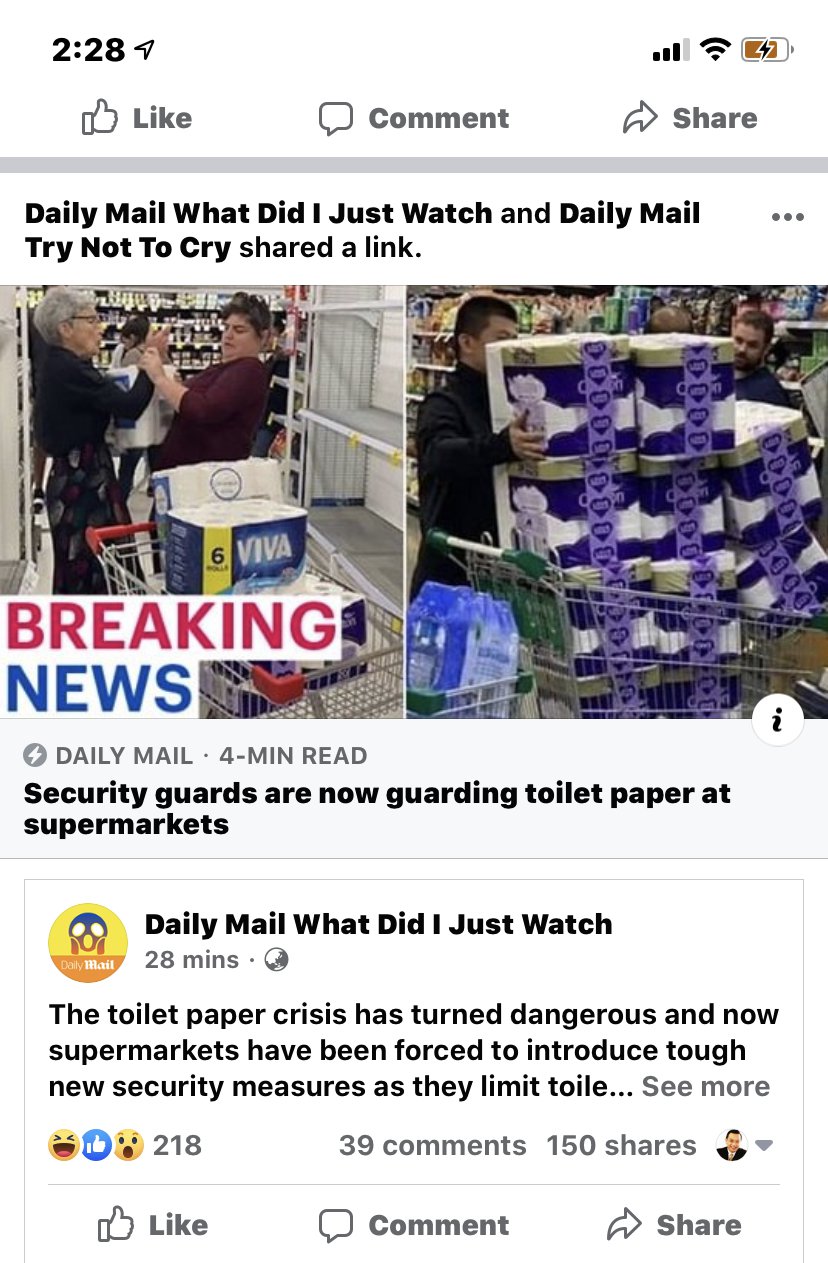Image resolution: width=828 pixels, height=1263 pixels.
Task: Like the previous post at the top
Action: point(136,119)
